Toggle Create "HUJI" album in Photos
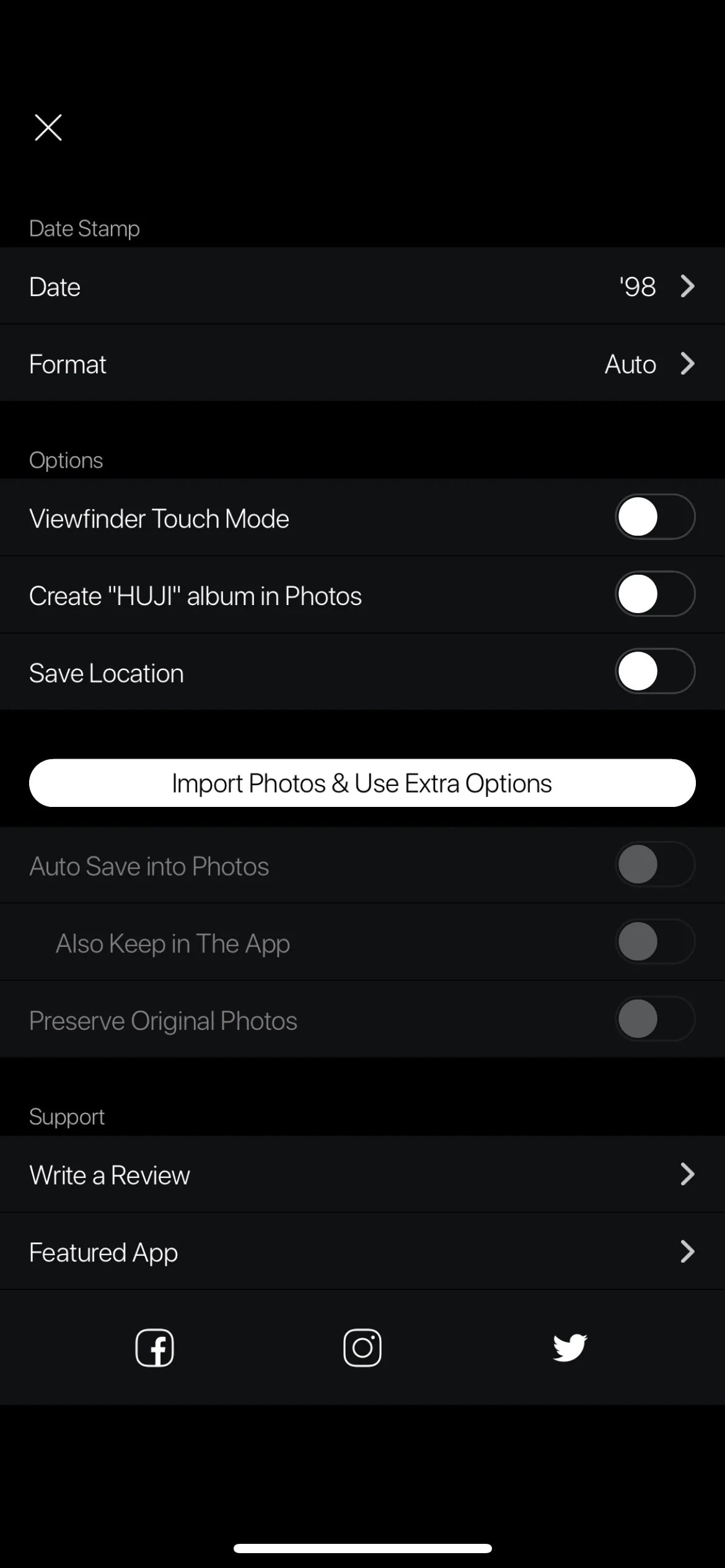 coord(655,595)
